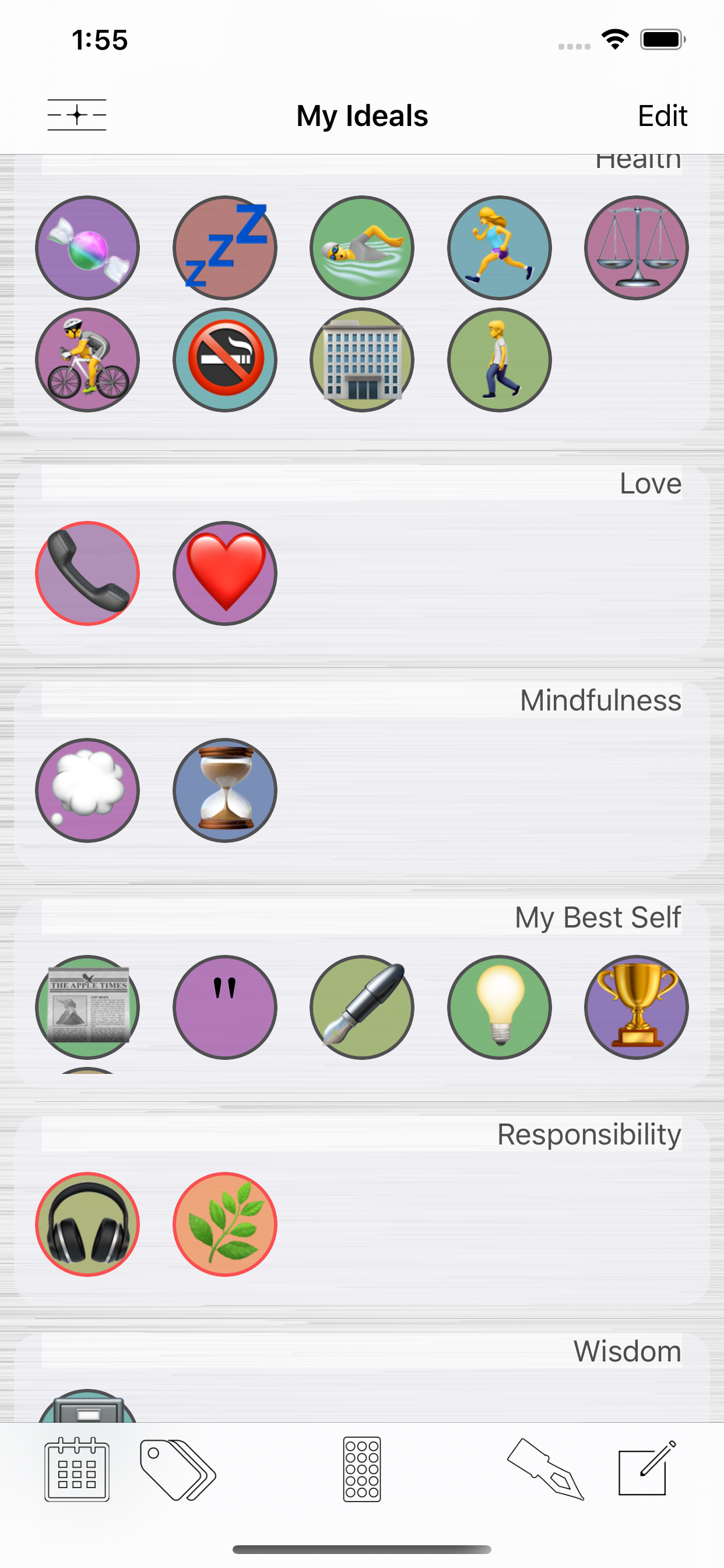Open the sleep Zzz ideal
The image size is (724, 1568).
[x=225, y=248]
